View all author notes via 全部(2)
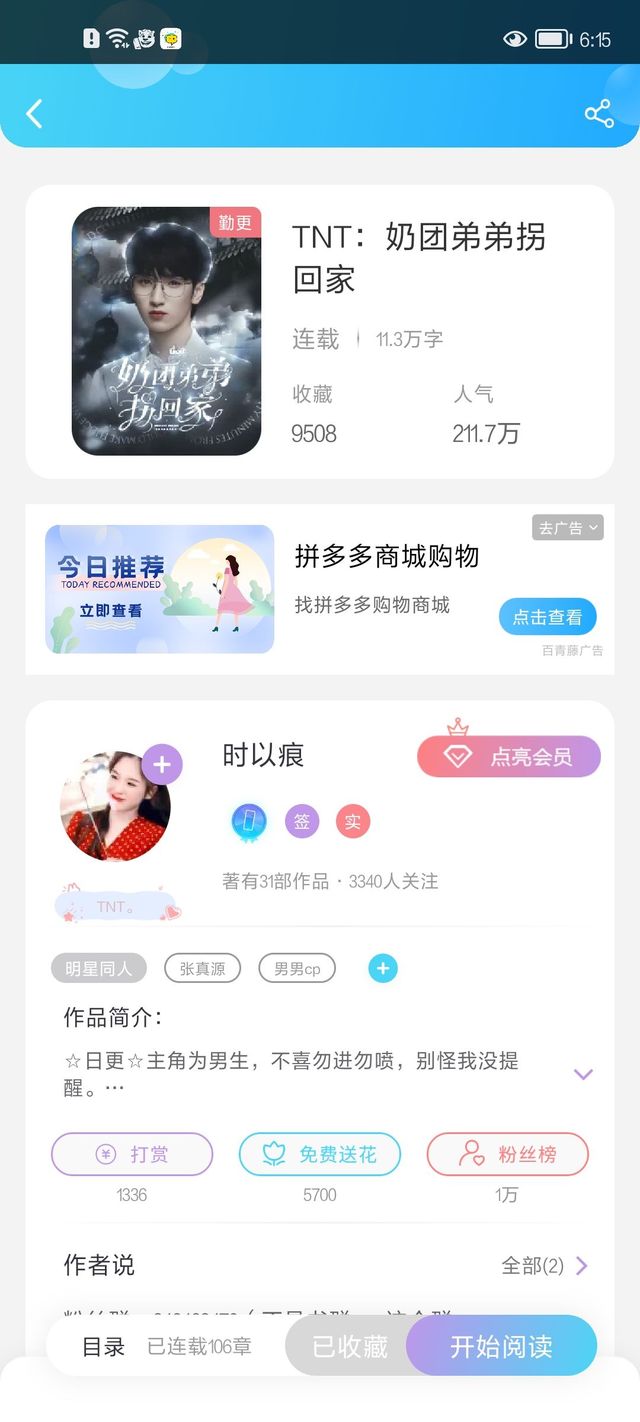Screen dimensions: 640x1422 pyautogui.click(x=545, y=1266)
